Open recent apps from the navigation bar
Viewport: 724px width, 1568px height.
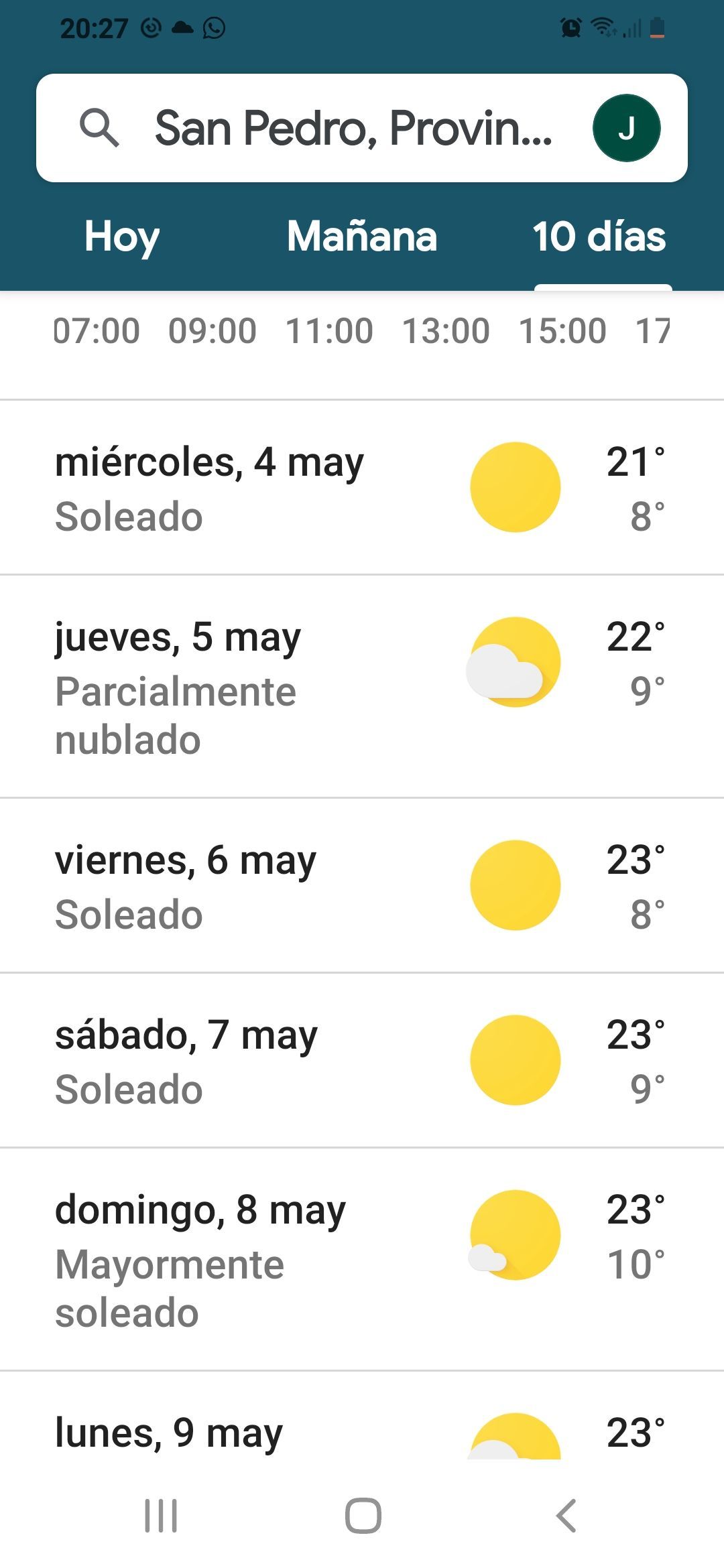(x=161, y=1516)
